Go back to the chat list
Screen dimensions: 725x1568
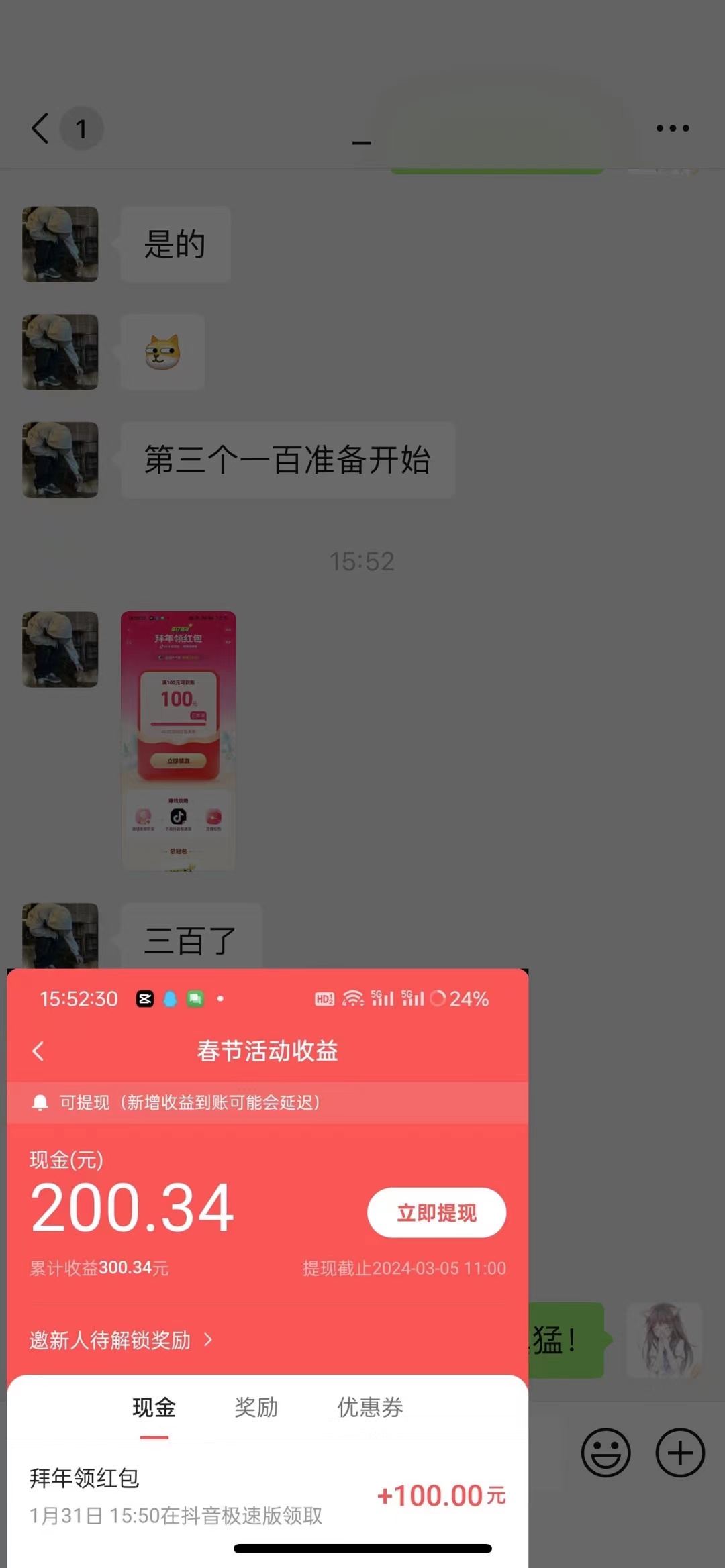point(40,128)
